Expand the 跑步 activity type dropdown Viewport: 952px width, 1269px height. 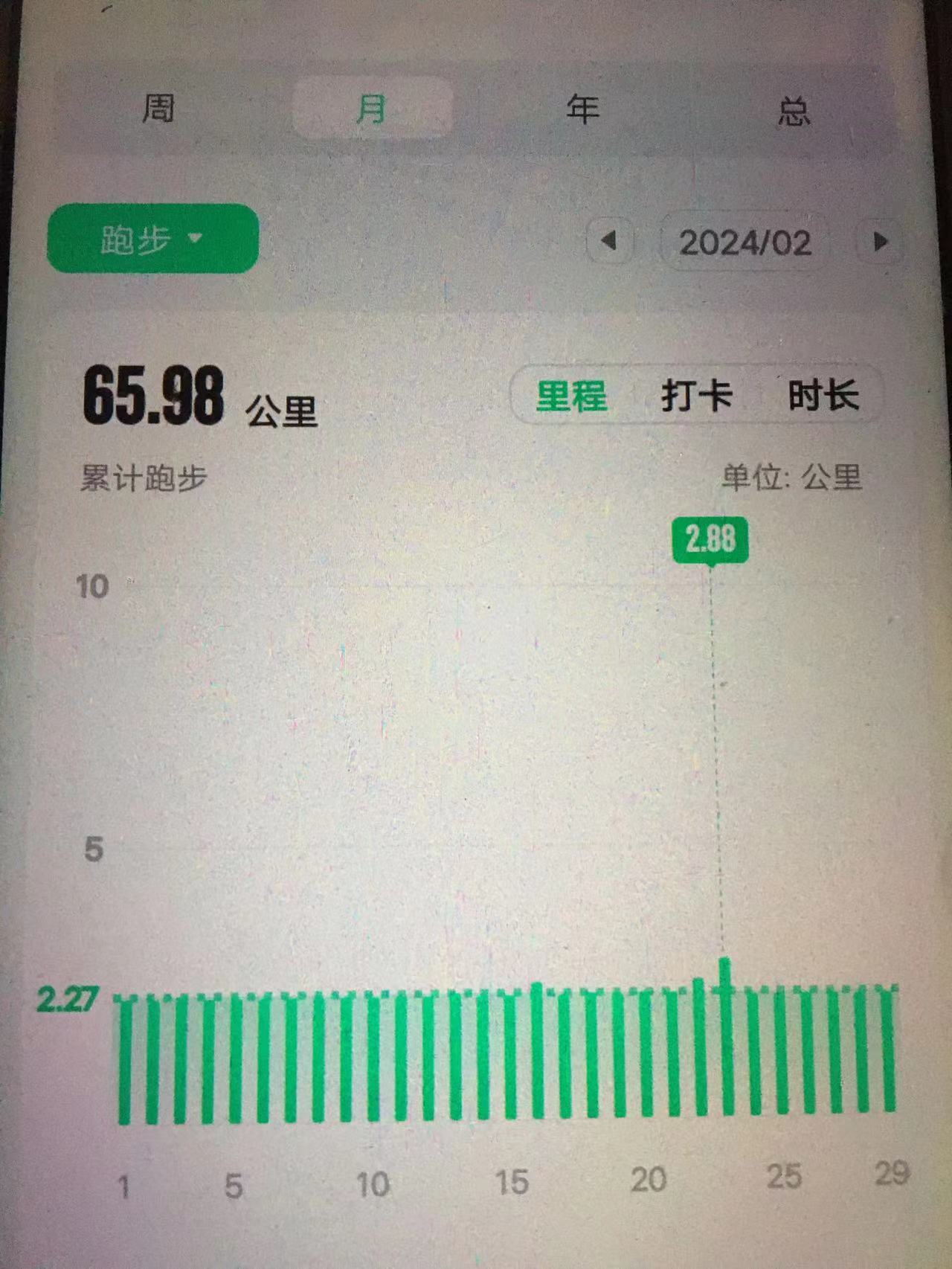pyautogui.click(x=152, y=239)
